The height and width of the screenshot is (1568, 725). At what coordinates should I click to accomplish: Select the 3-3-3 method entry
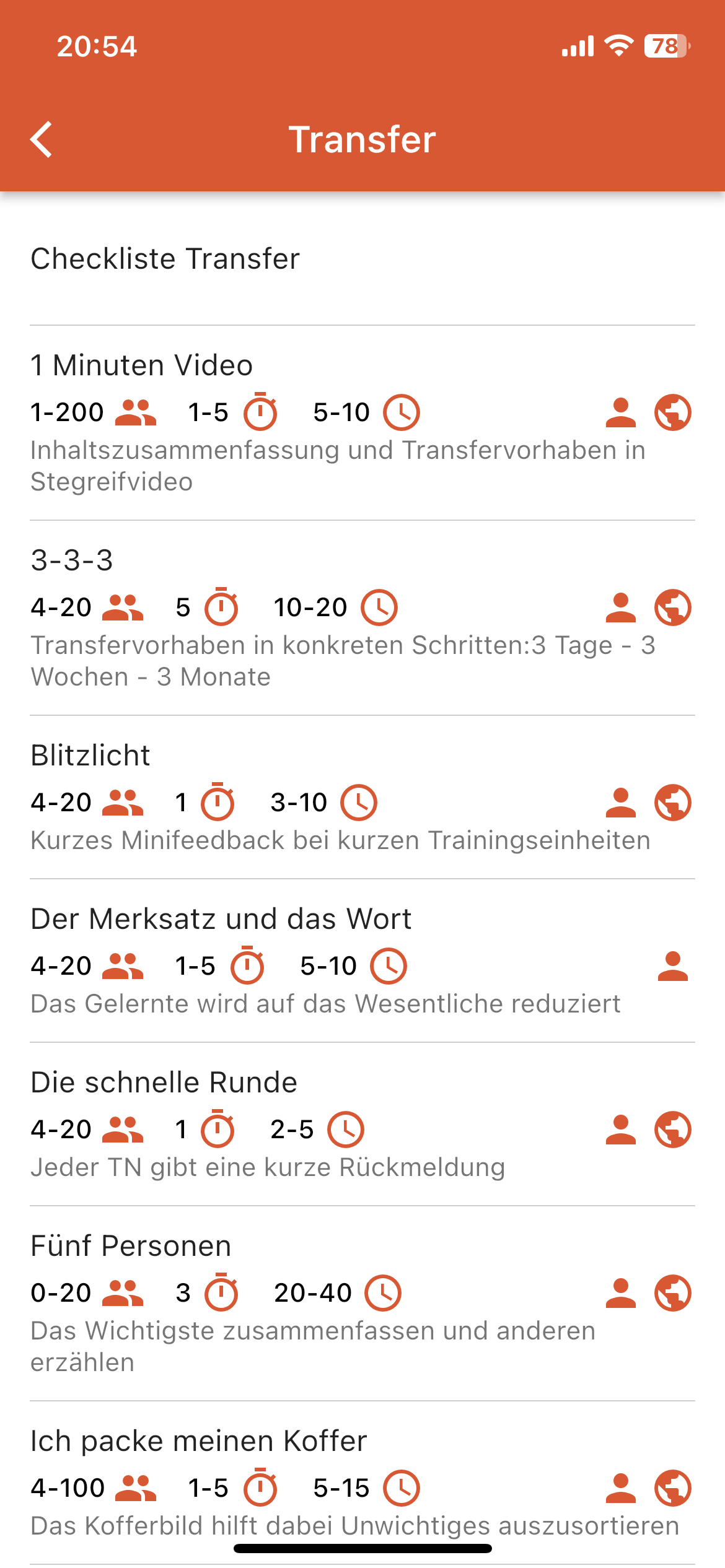pyautogui.click(x=362, y=618)
